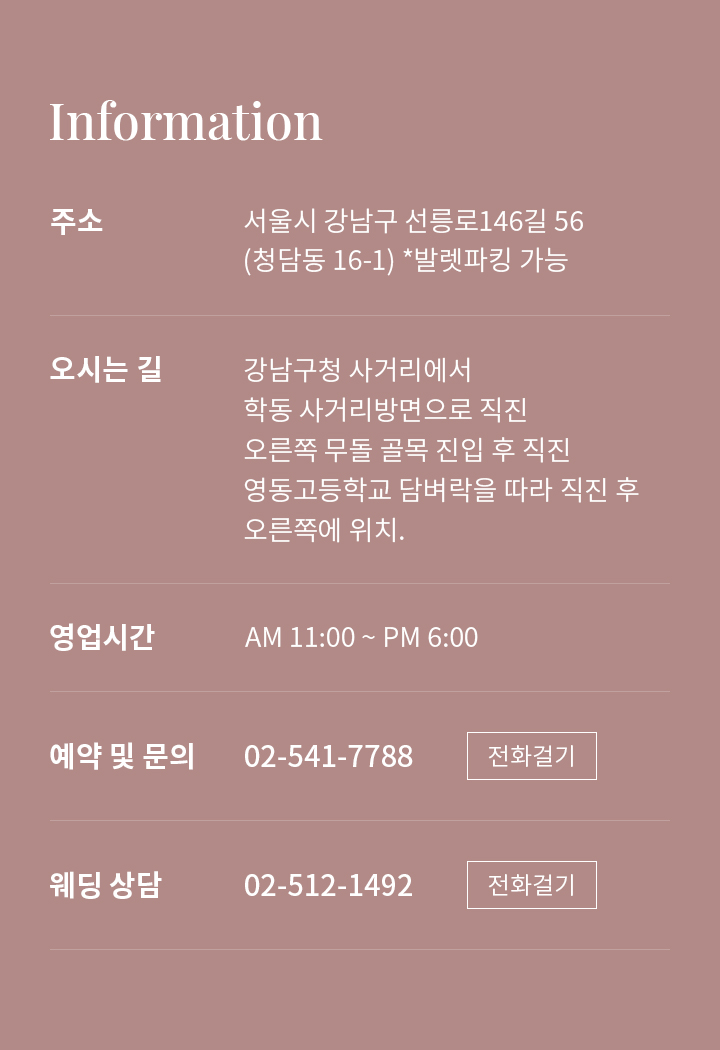The image size is (720, 1050).
Task: Tap 전화걸기 next to 02-541-7788
Action: pos(531,756)
